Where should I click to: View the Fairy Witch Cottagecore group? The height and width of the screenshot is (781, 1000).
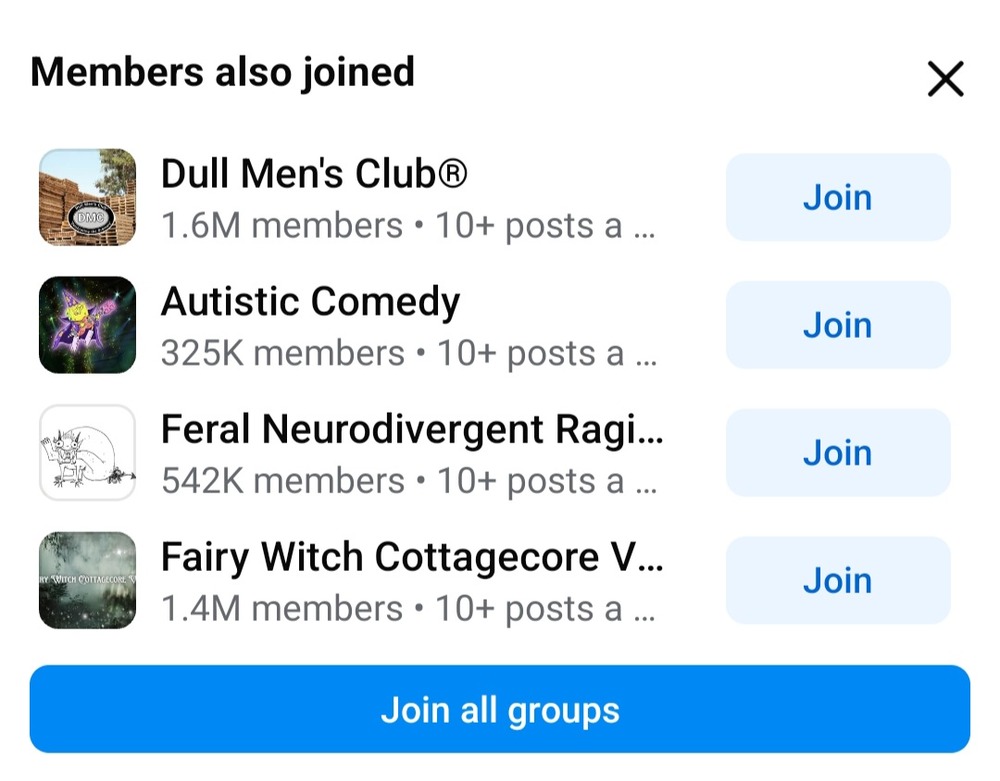pyautogui.click(x=411, y=558)
